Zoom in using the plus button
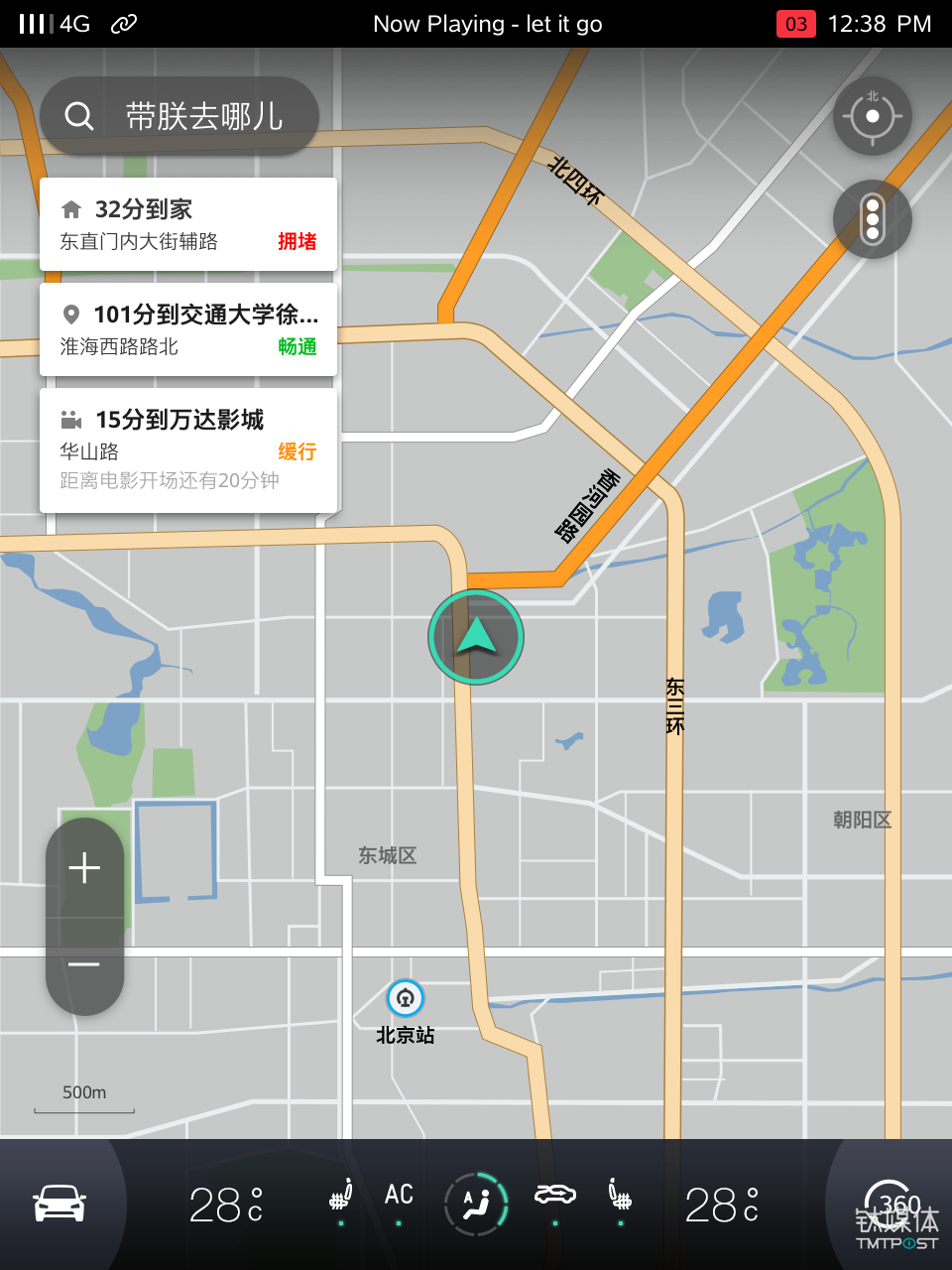The image size is (952, 1270). point(84,867)
